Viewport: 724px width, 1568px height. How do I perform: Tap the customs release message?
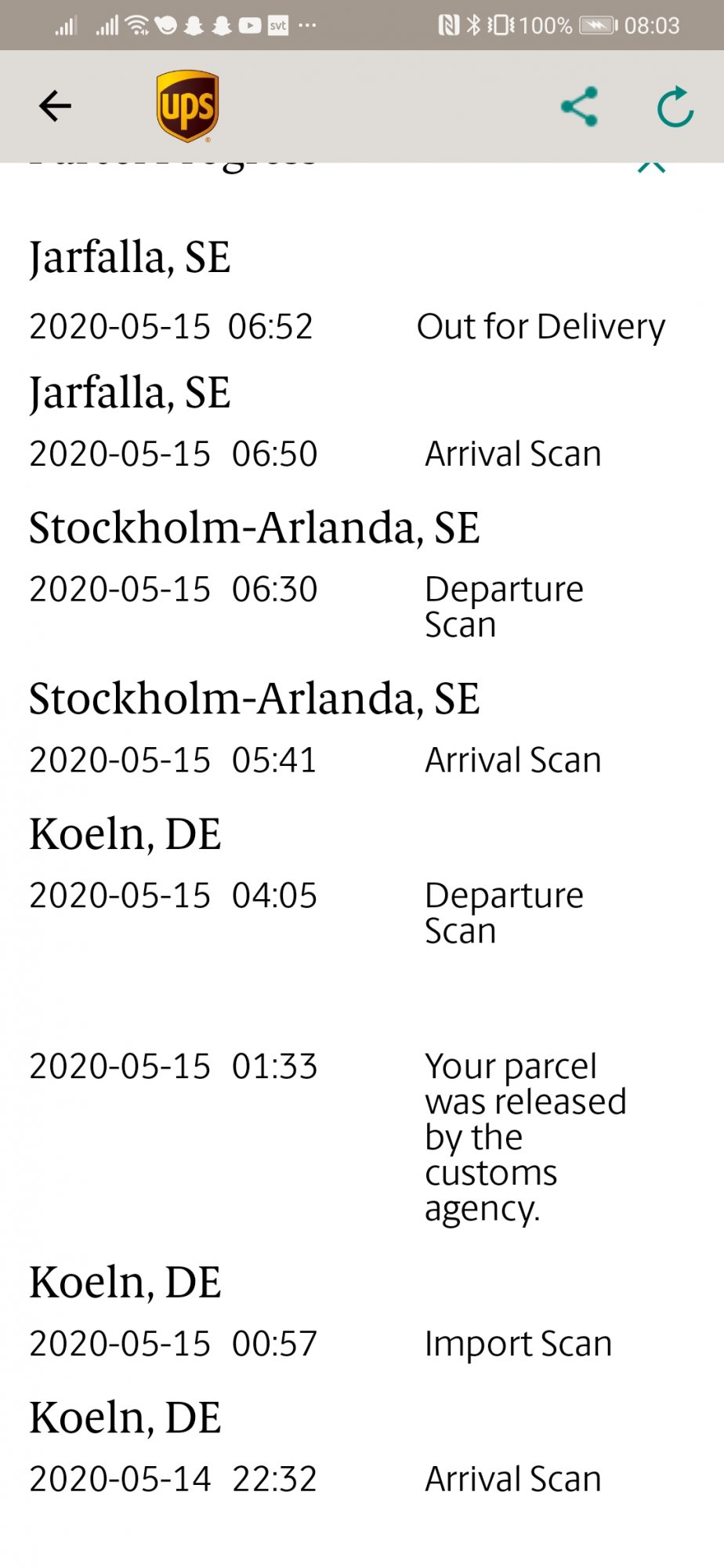[x=524, y=1137]
